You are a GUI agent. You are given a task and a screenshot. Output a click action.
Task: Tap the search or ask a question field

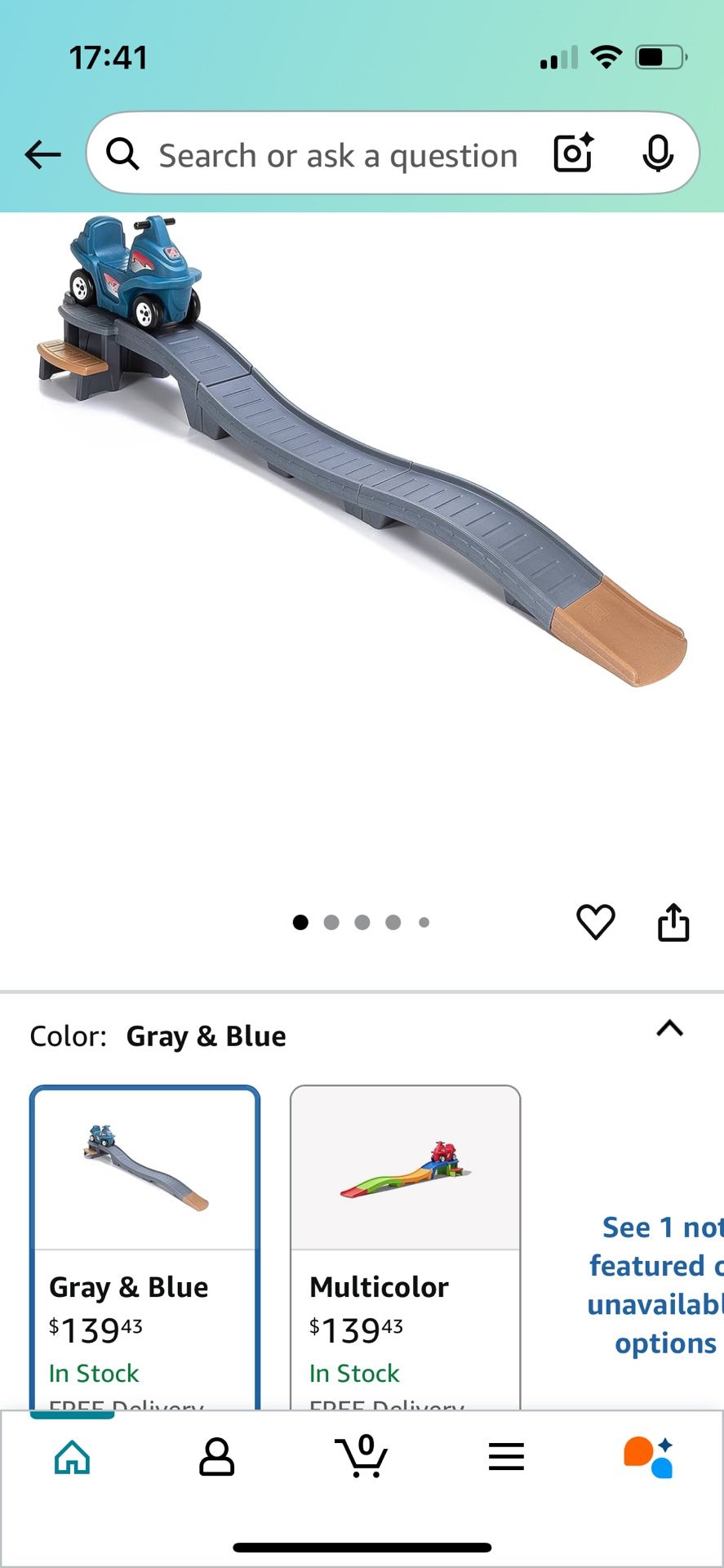pyautogui.click(x=338, y=155)
